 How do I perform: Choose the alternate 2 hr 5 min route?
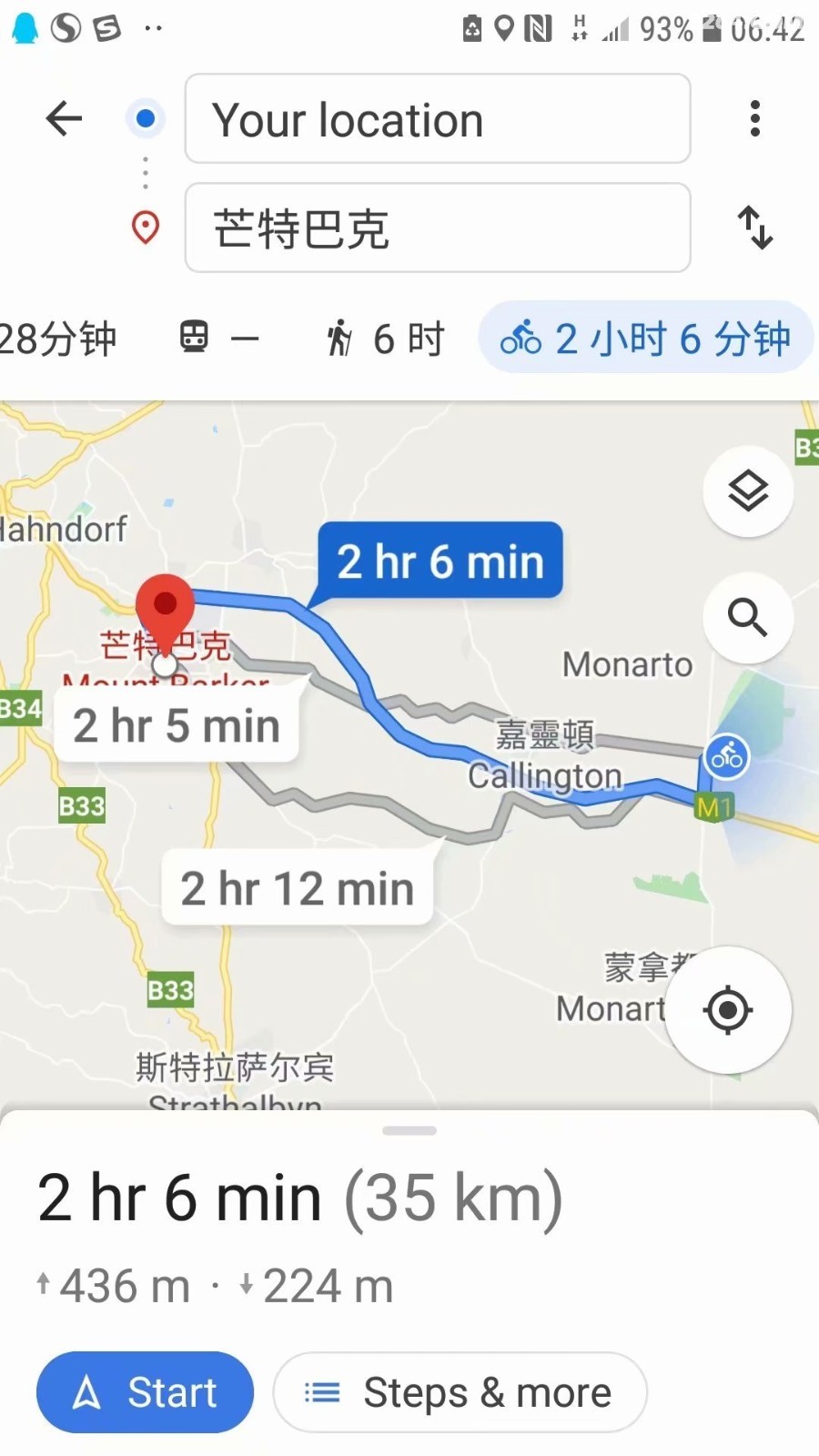point(177,726)
